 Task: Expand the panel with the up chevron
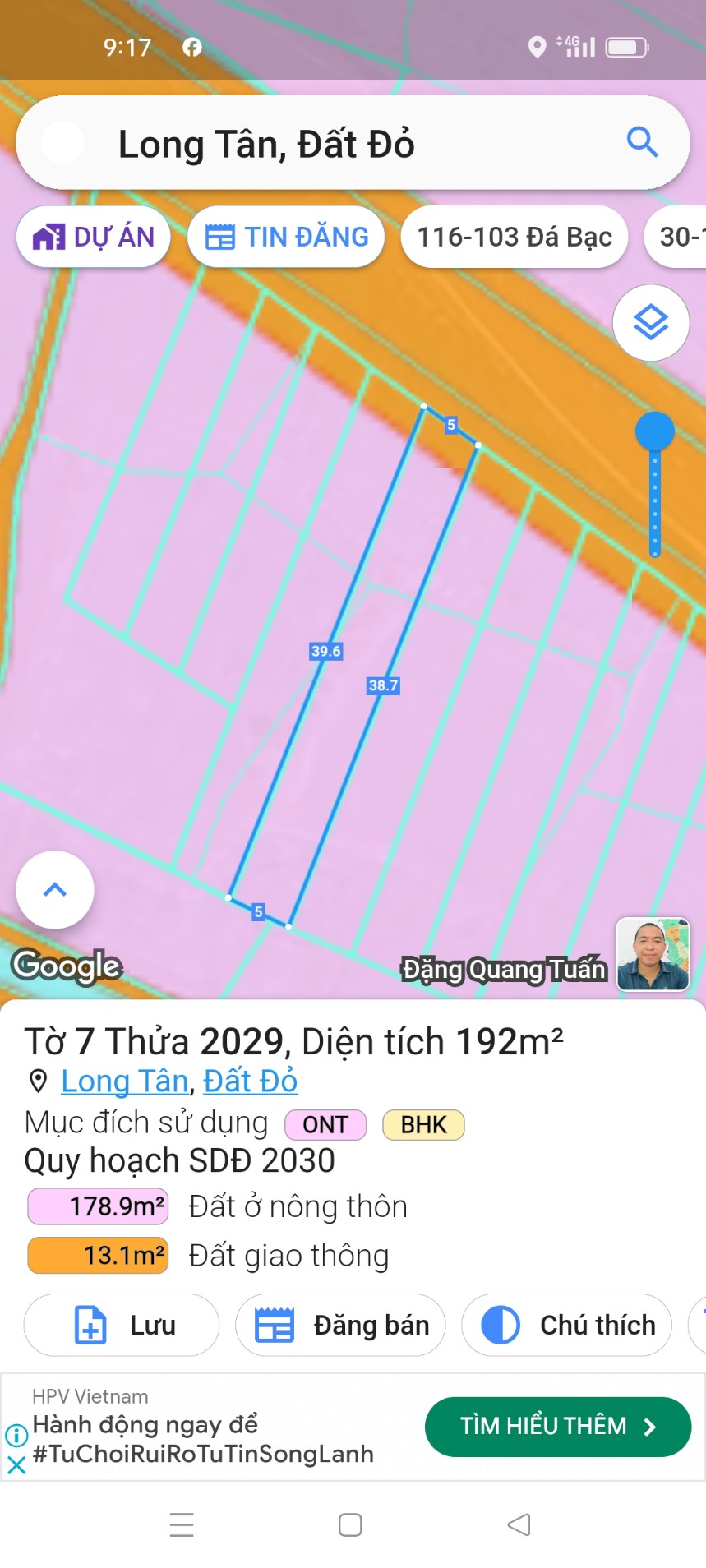pos(55,889)
